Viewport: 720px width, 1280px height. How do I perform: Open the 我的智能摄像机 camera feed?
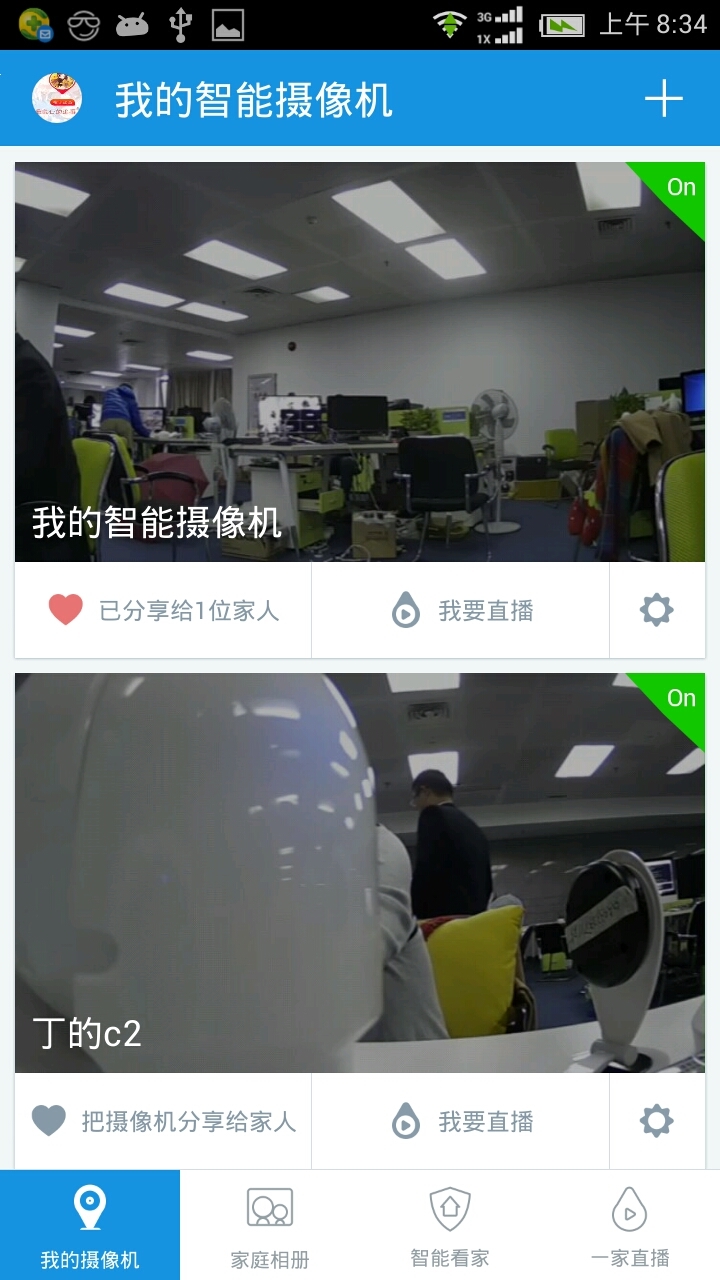360,362
